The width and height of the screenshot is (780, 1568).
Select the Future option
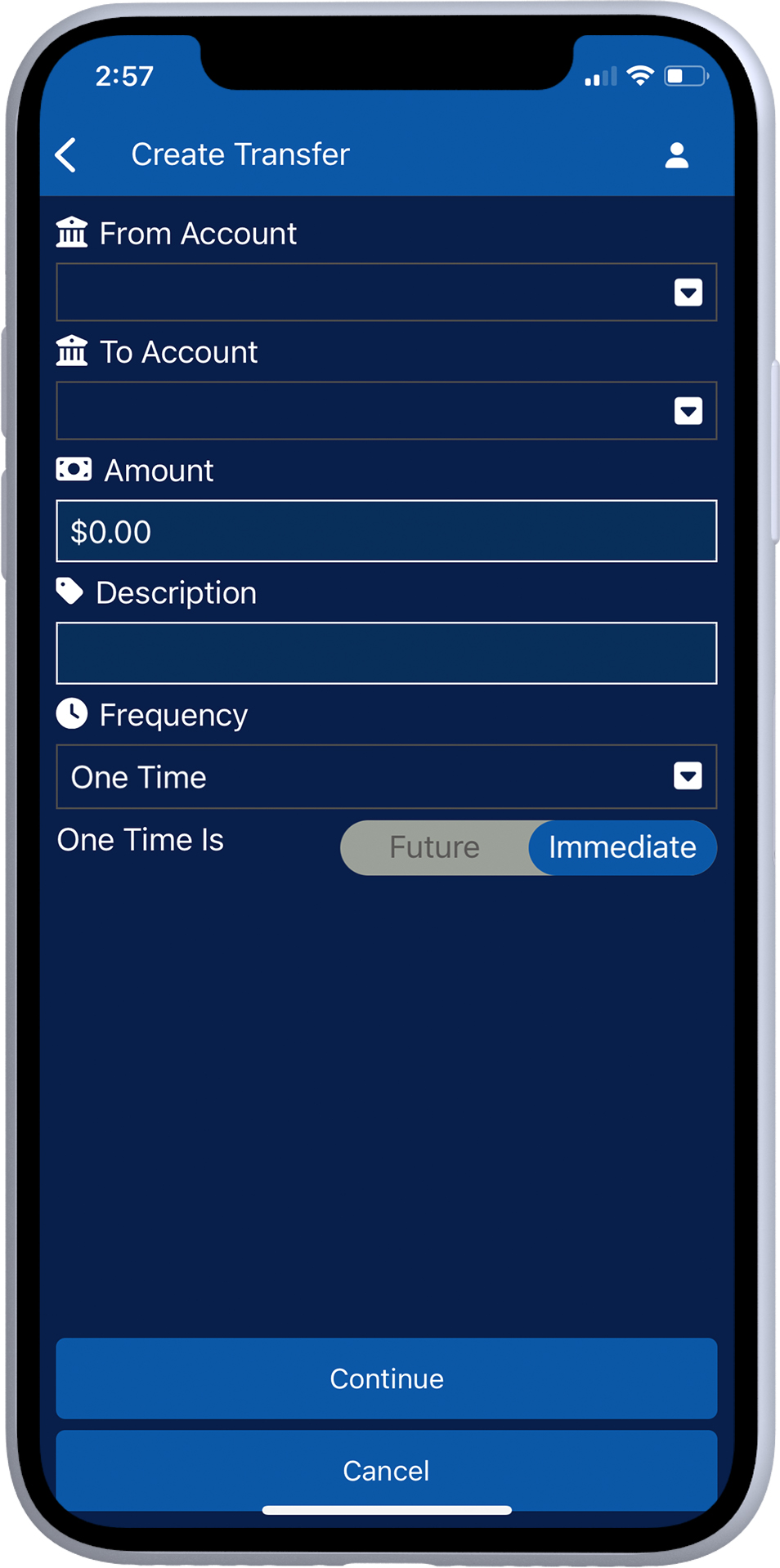coord(435,847)
